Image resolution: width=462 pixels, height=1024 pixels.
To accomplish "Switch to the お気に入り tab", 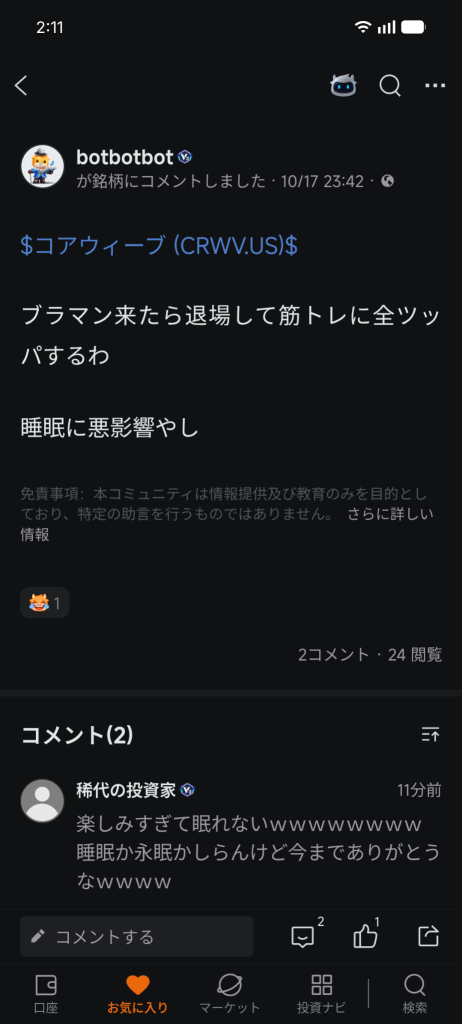I will tap(137, 993).
